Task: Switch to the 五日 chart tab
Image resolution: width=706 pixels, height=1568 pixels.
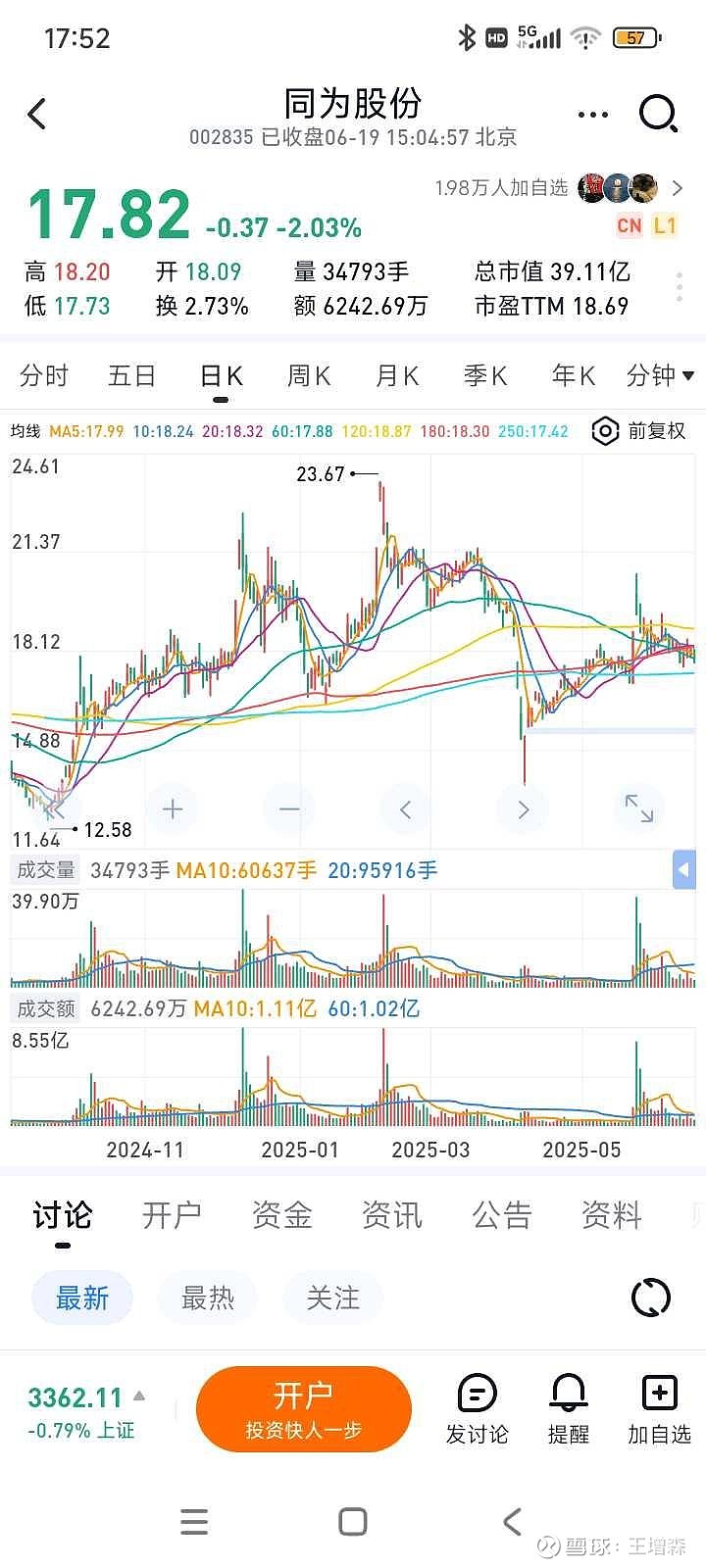Action: pos(132,376)
